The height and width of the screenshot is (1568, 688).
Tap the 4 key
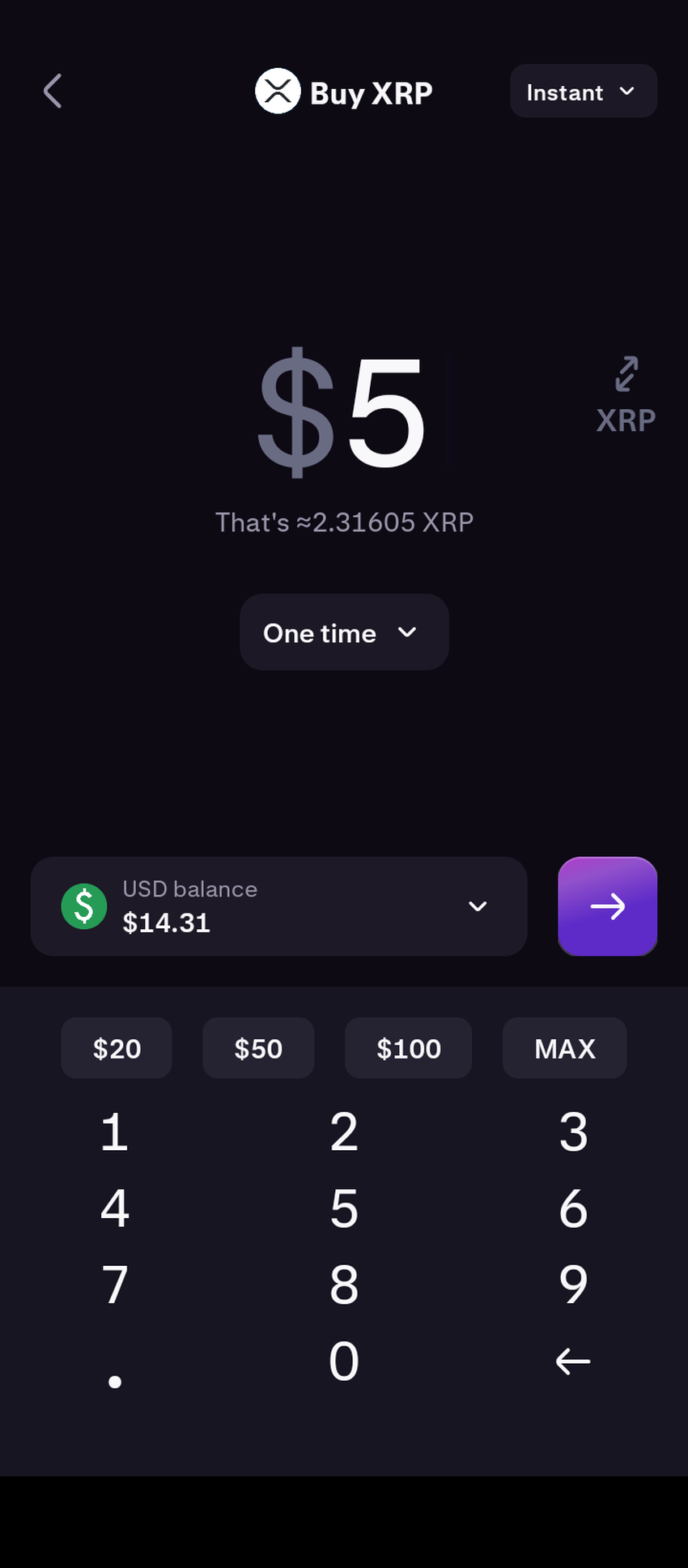tap(114, 1208)
